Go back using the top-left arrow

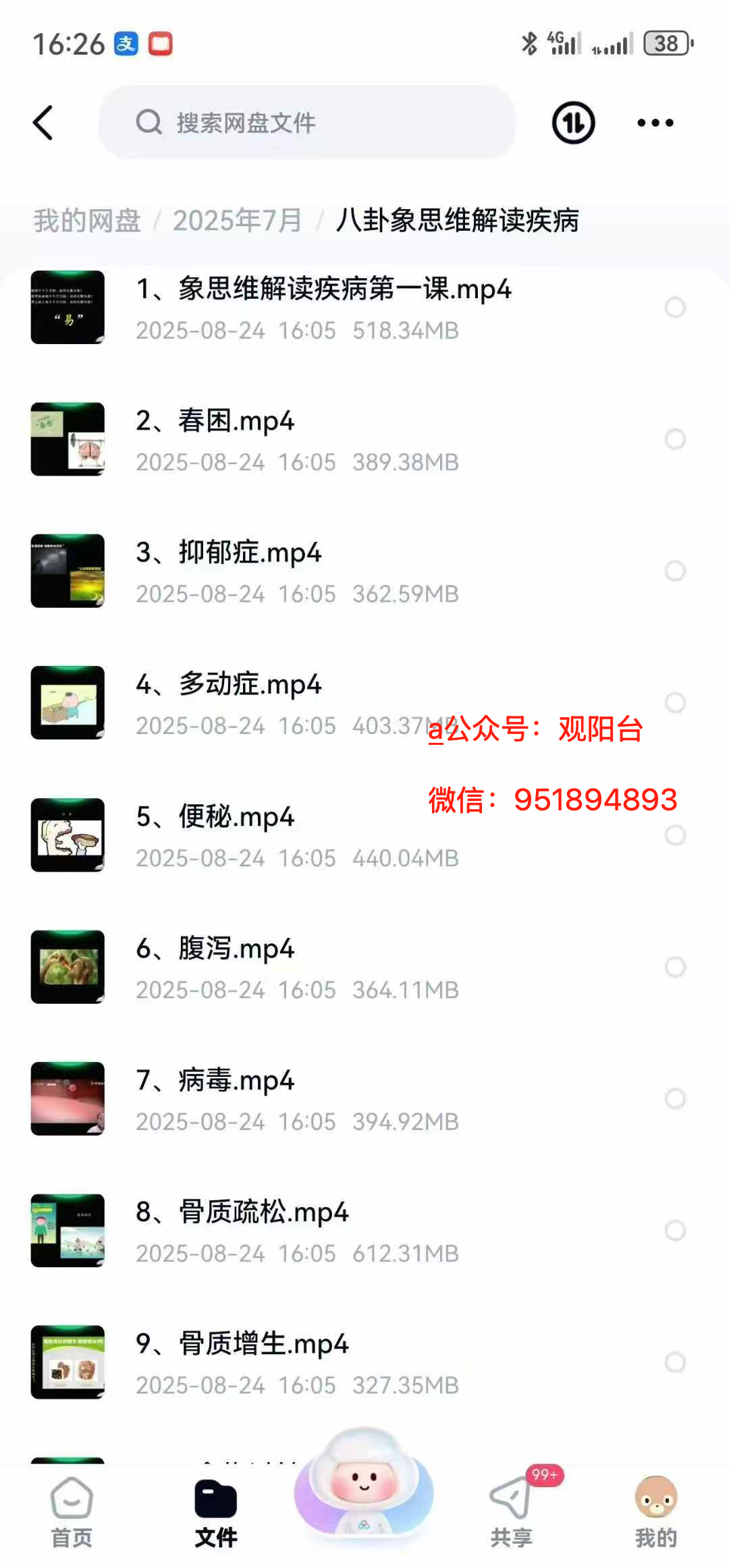coord(43,123)
